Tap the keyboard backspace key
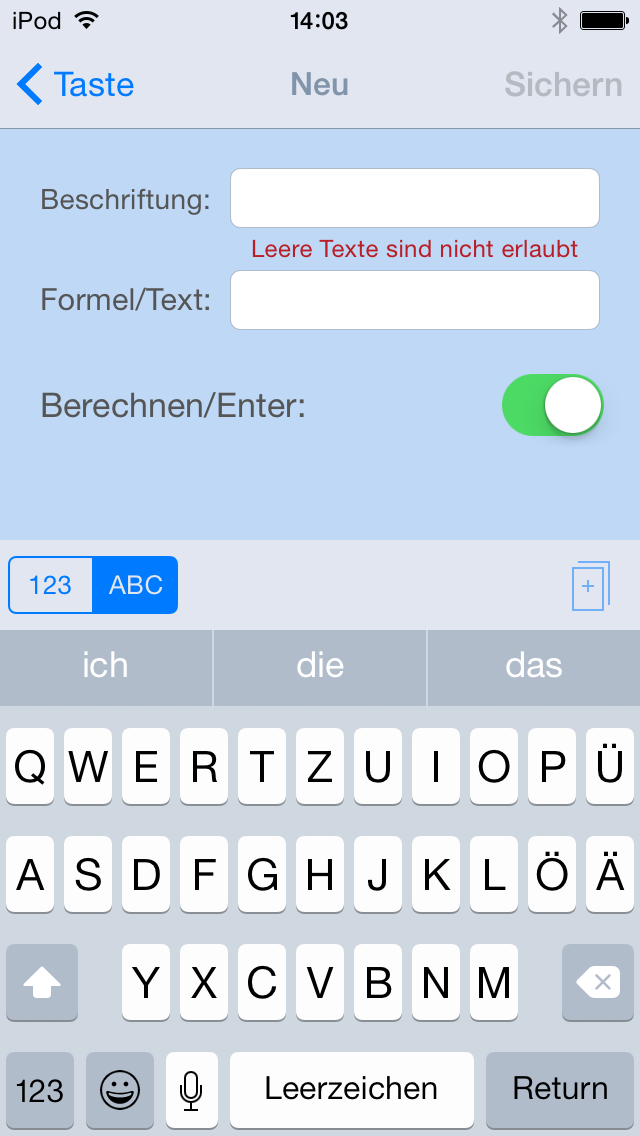This screenshot has height=1136, width=640. (598, 983)
